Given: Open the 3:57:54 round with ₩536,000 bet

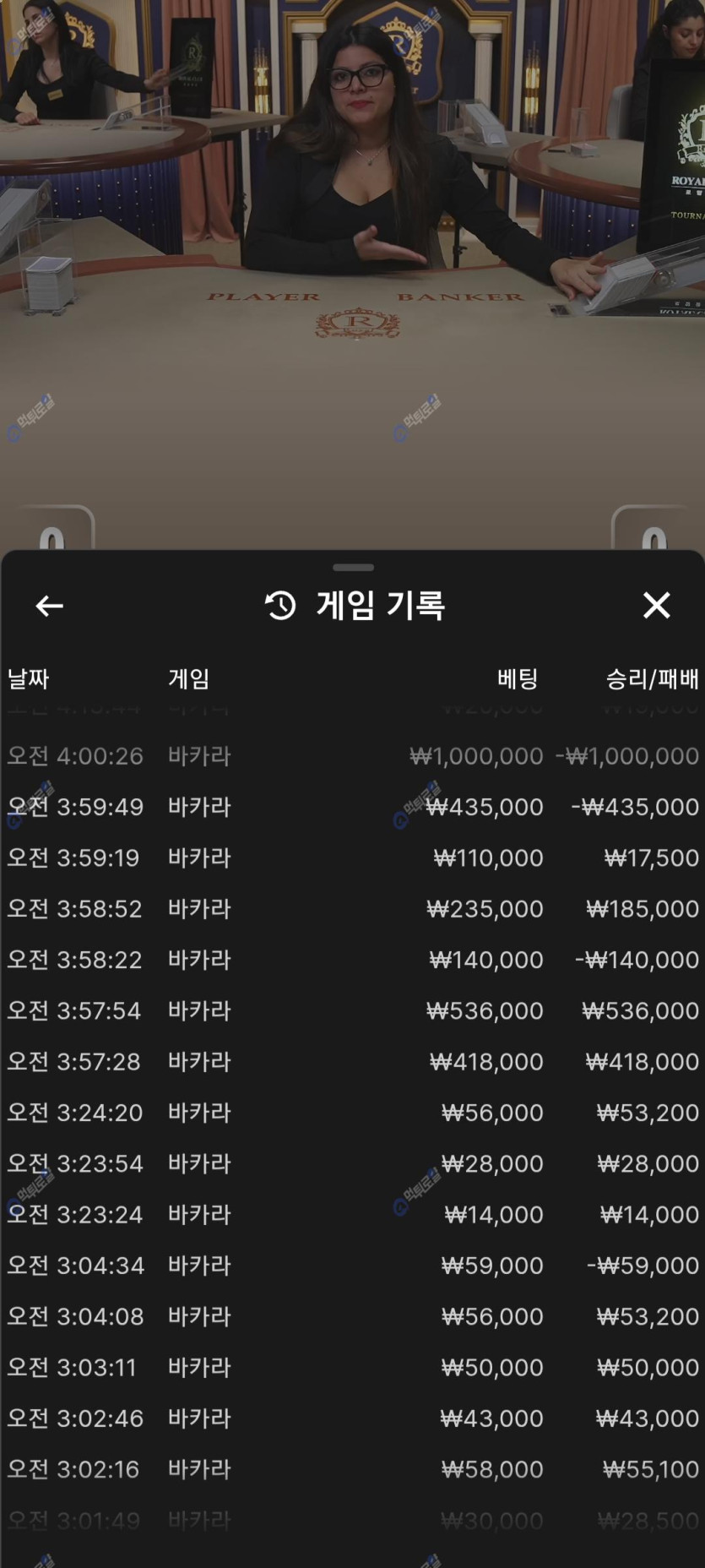Looking at the screenshot, I should point(352,1010).
